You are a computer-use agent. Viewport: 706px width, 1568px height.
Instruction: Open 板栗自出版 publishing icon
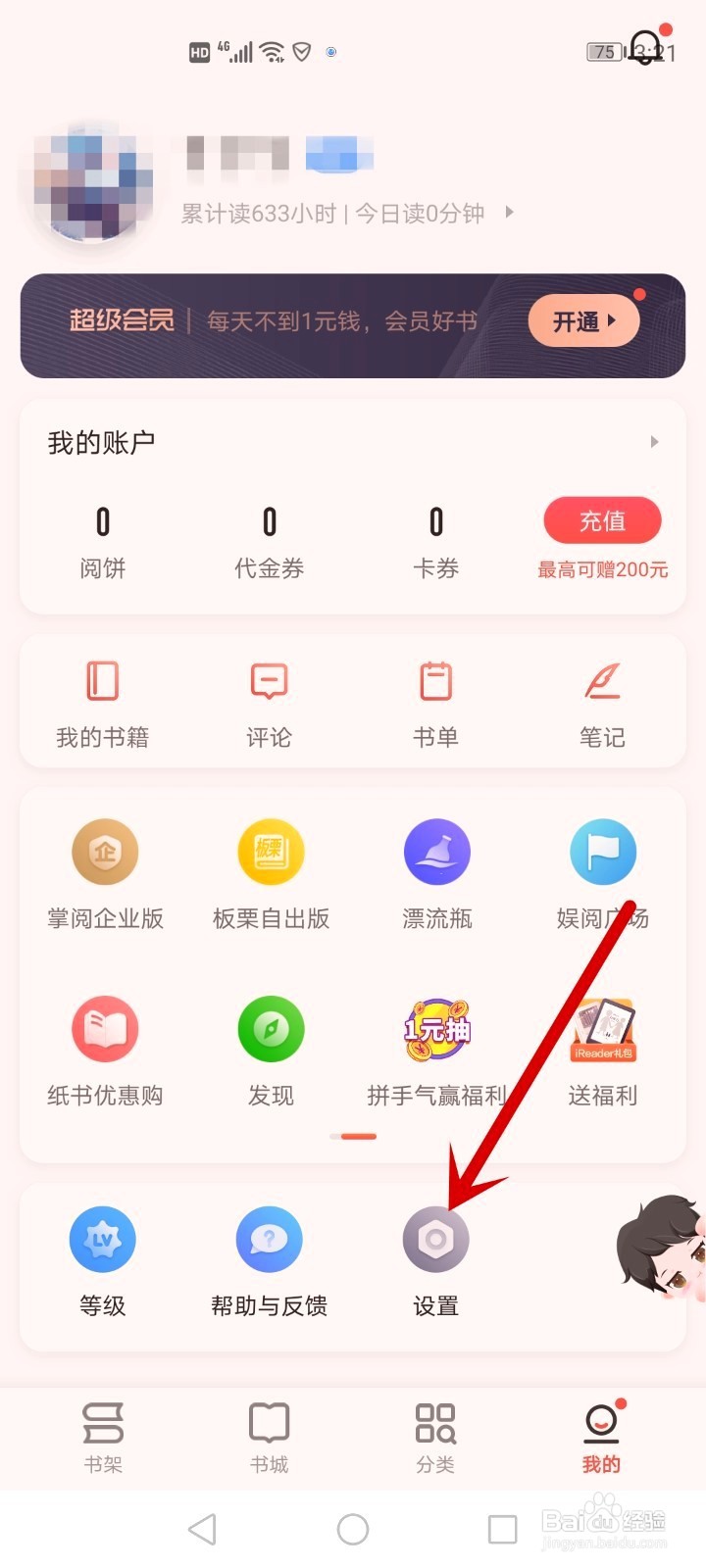click(269, 851)
